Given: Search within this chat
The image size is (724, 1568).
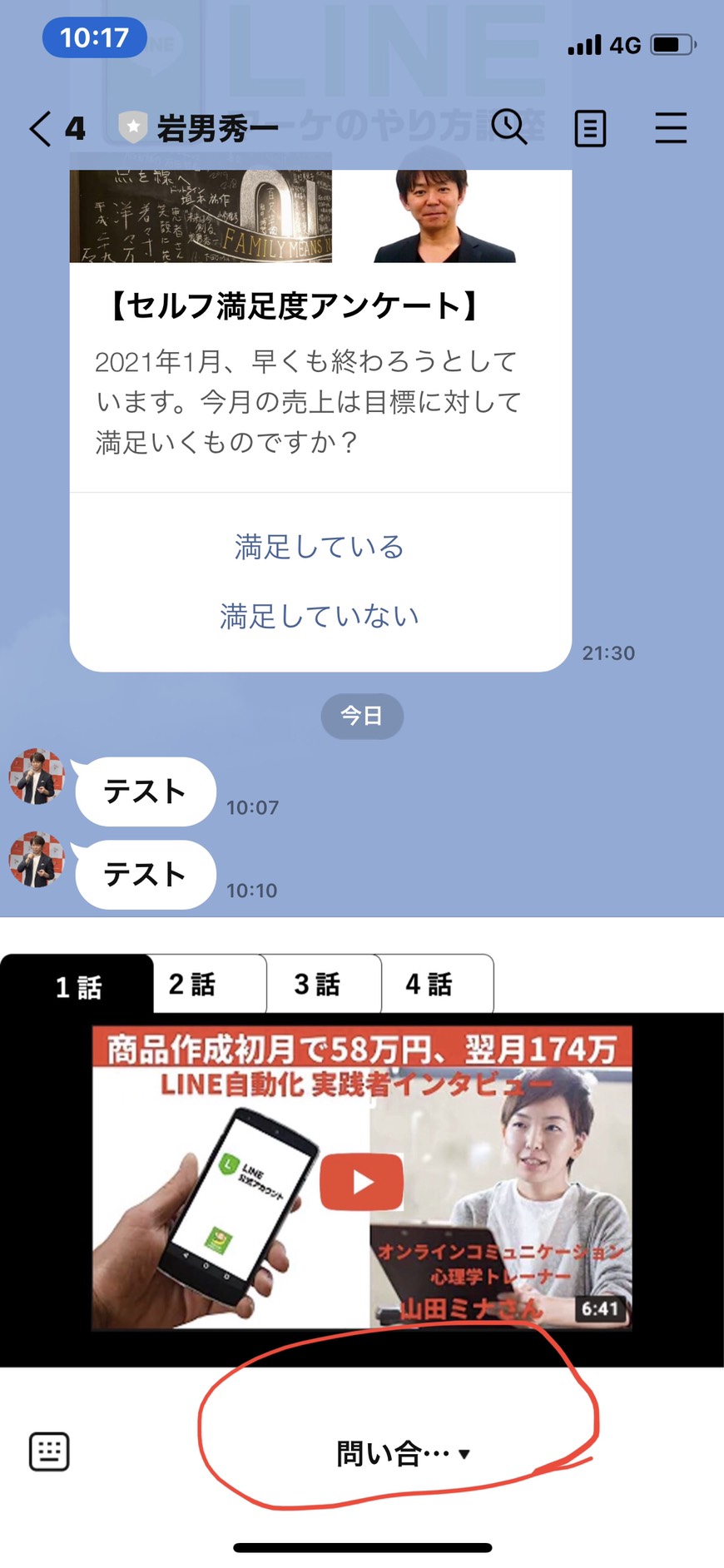Looking at the screenshot, I should [508, 128].
